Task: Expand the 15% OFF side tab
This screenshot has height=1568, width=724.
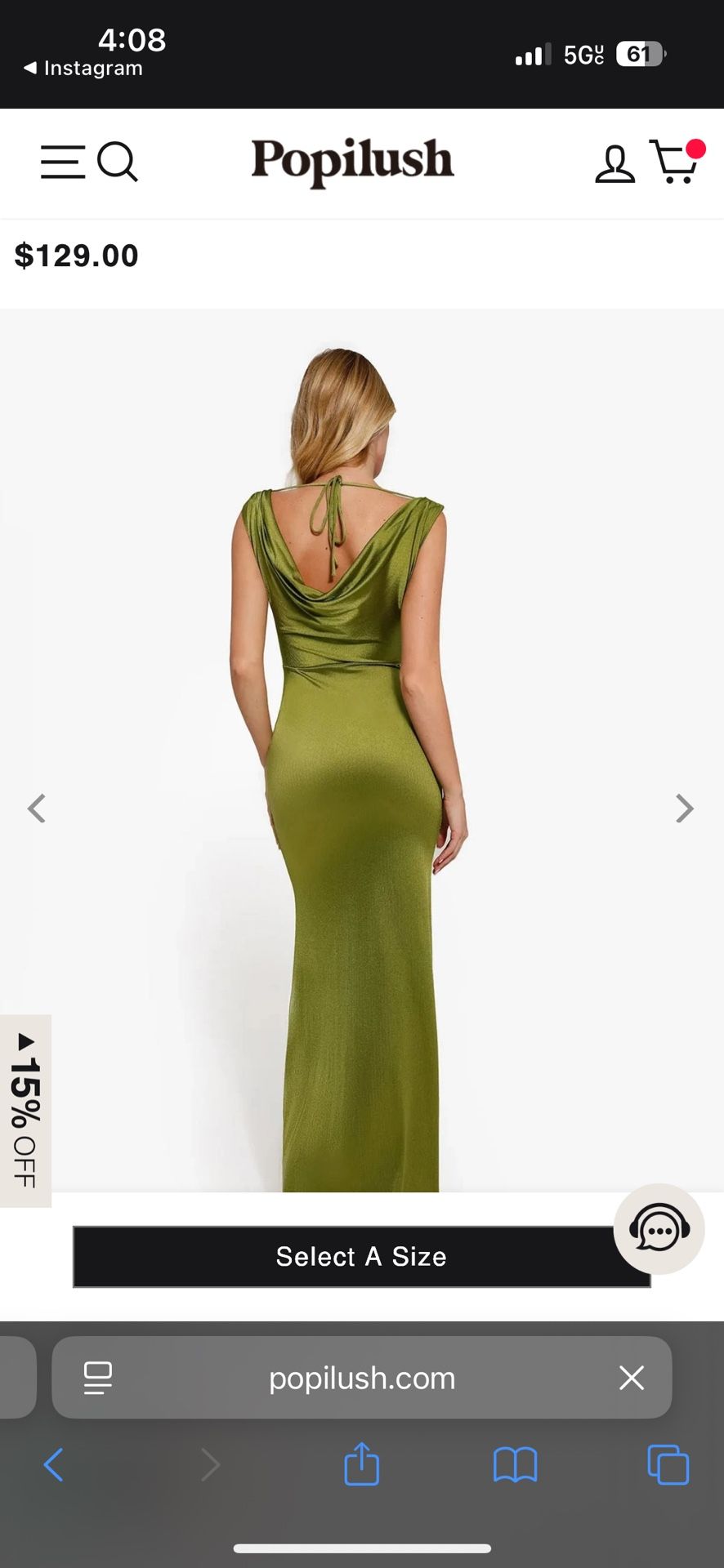Action: tap(25, 1111)
